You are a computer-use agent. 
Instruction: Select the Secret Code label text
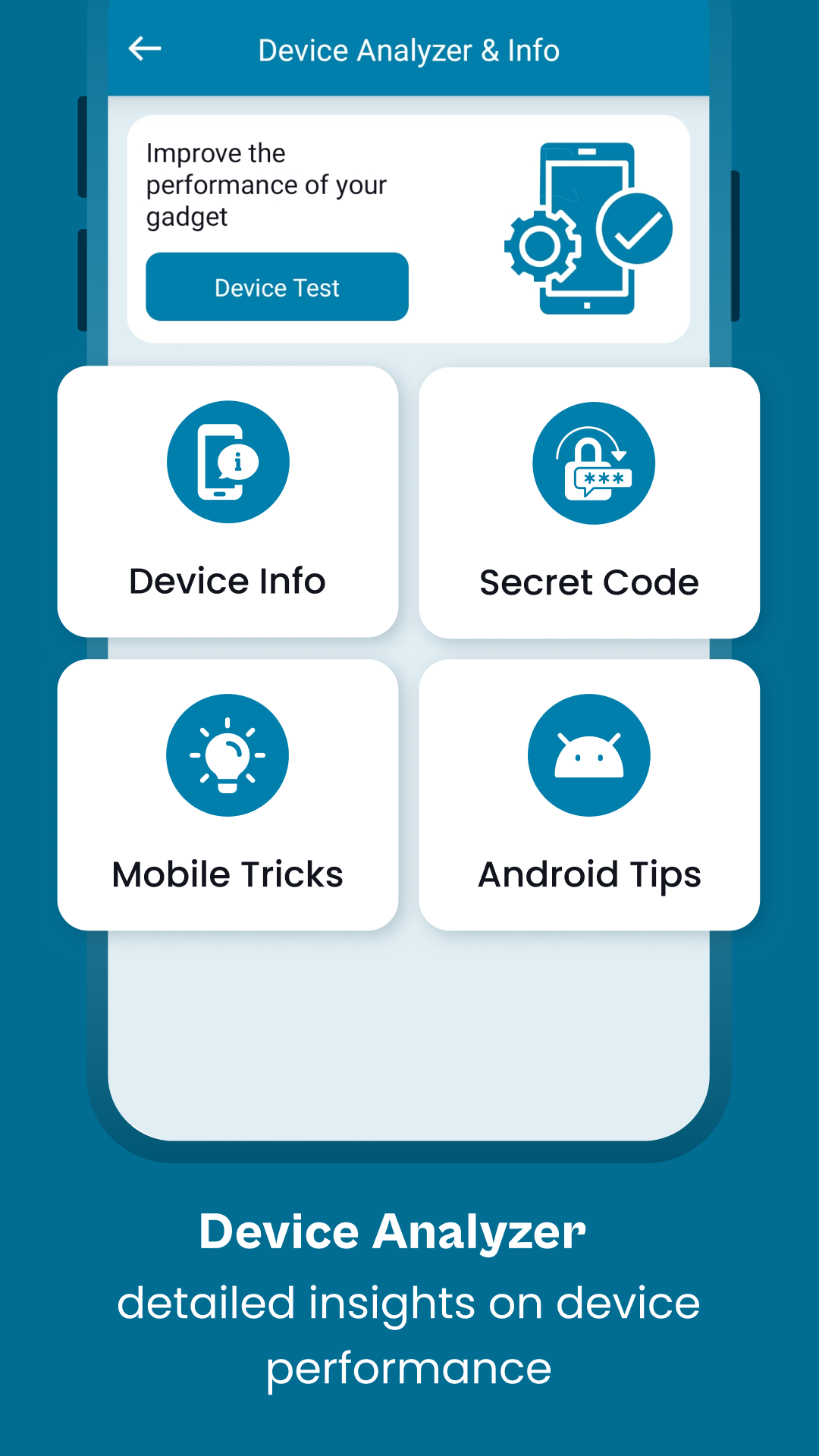tap(589, 582)
